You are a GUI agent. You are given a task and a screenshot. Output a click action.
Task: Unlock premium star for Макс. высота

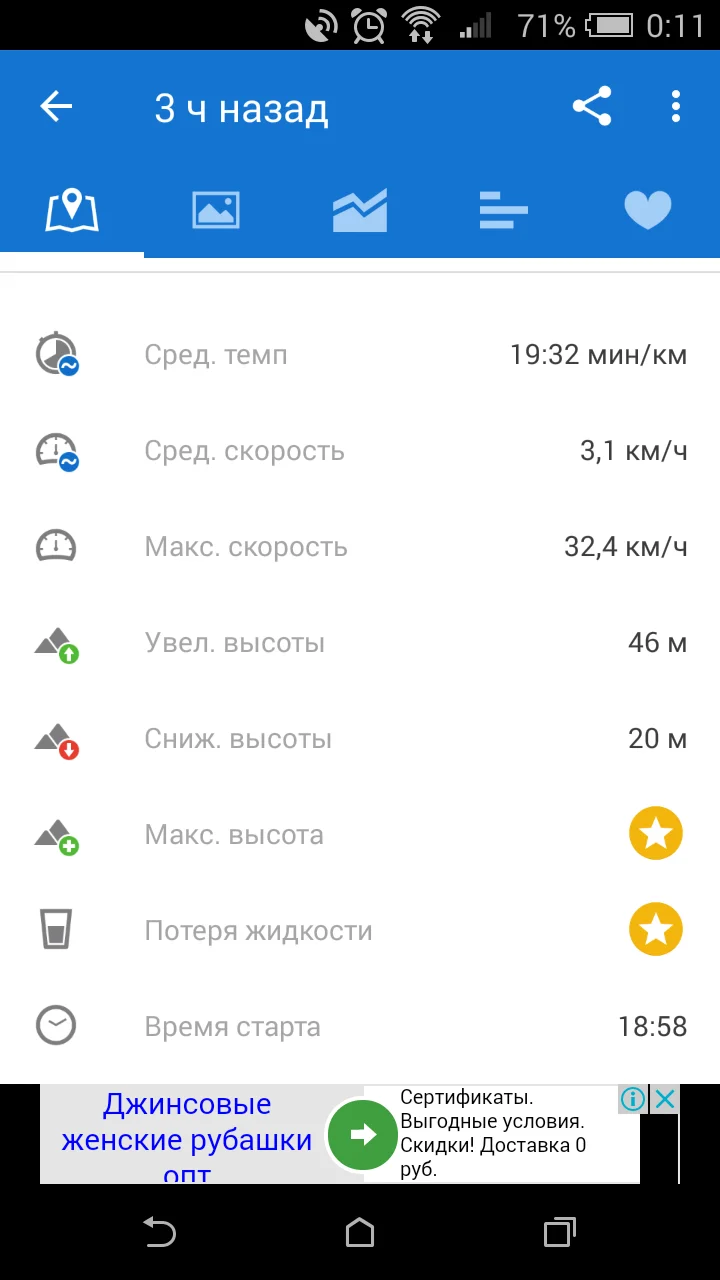click(x=655, y=834)
